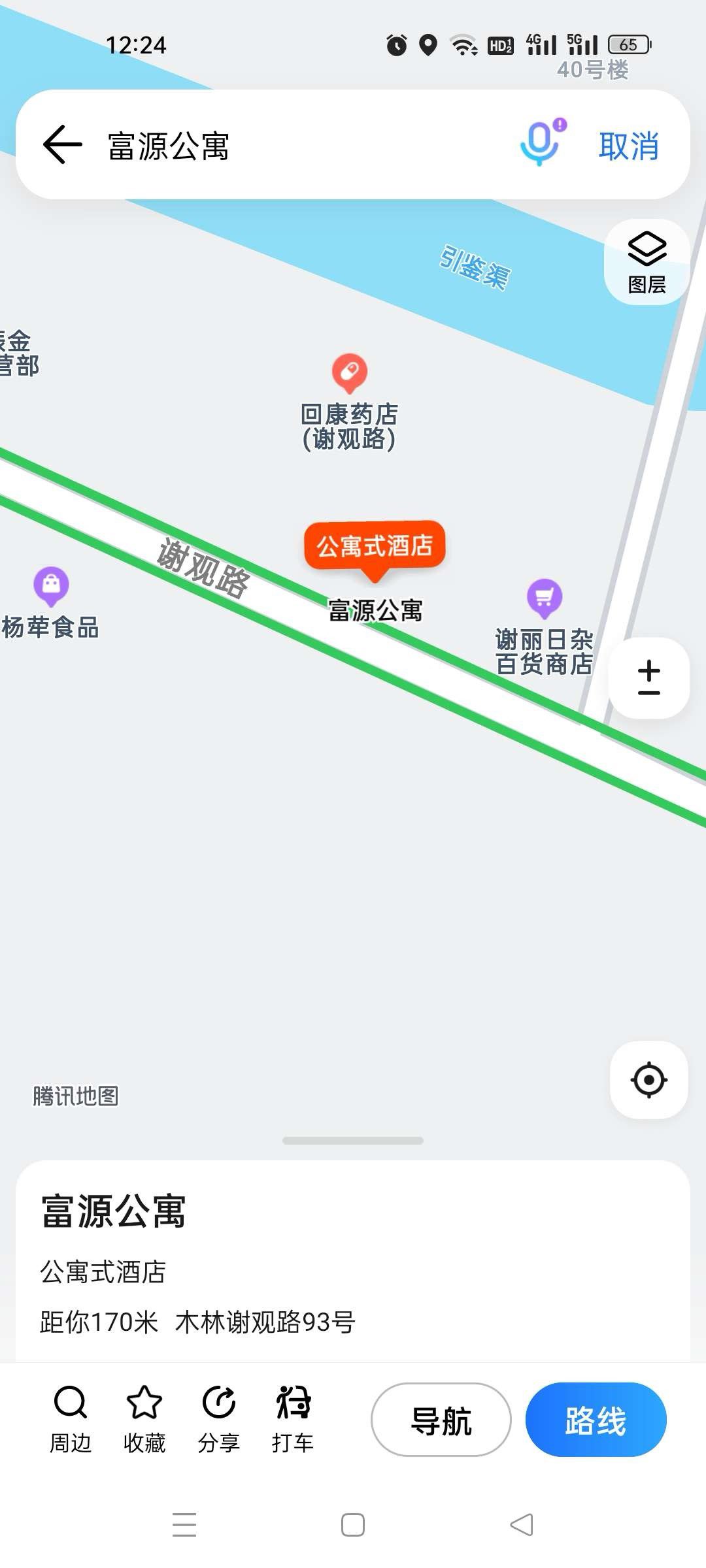Hail a ride with 打车
The height and width of the screenshot is (1568, 706).
[x=293, y=1418]
